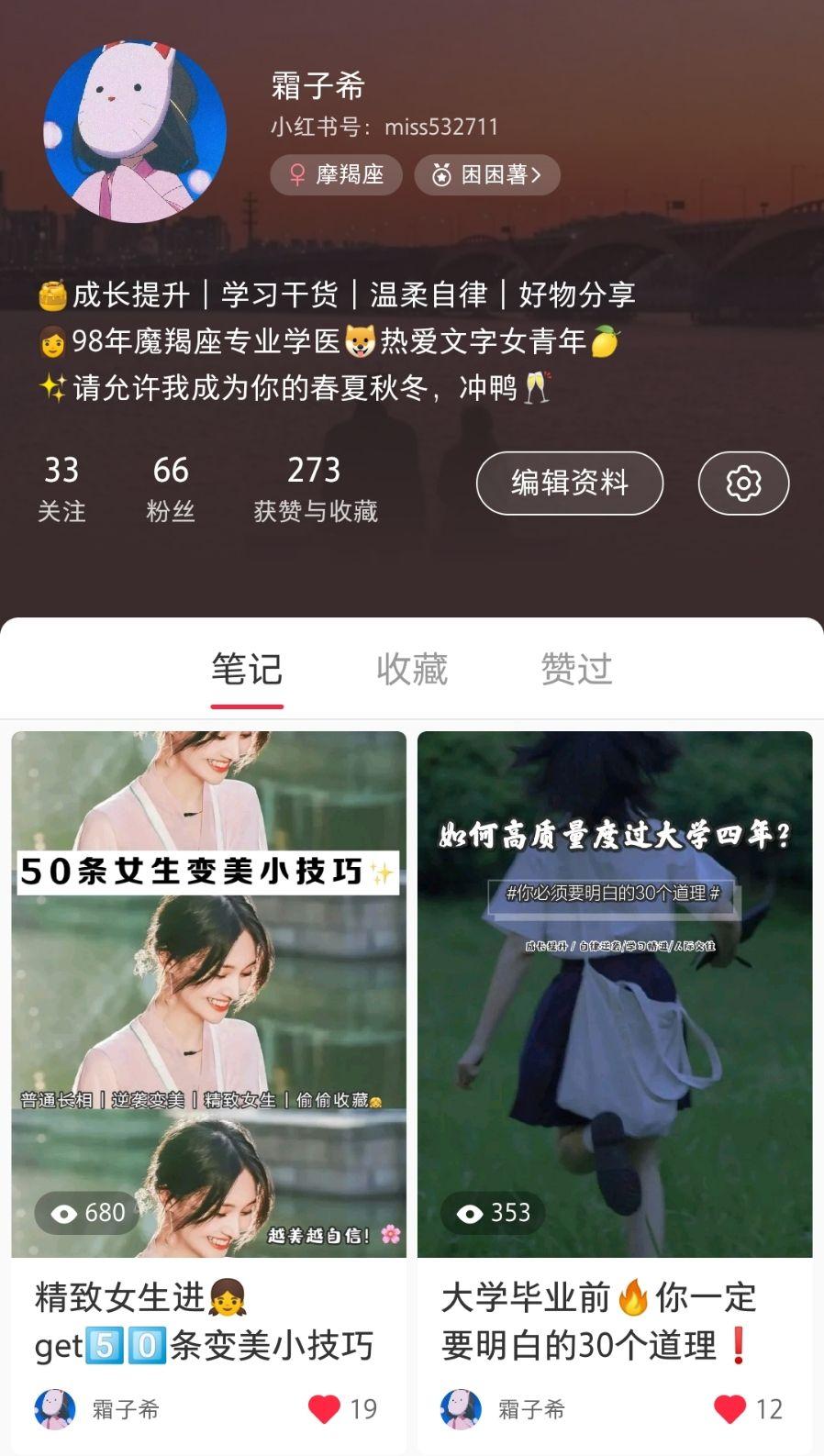Screen dimensions: 824x1456
Task: Like the 精致女生进 note
Action: tap(324, 1408)
